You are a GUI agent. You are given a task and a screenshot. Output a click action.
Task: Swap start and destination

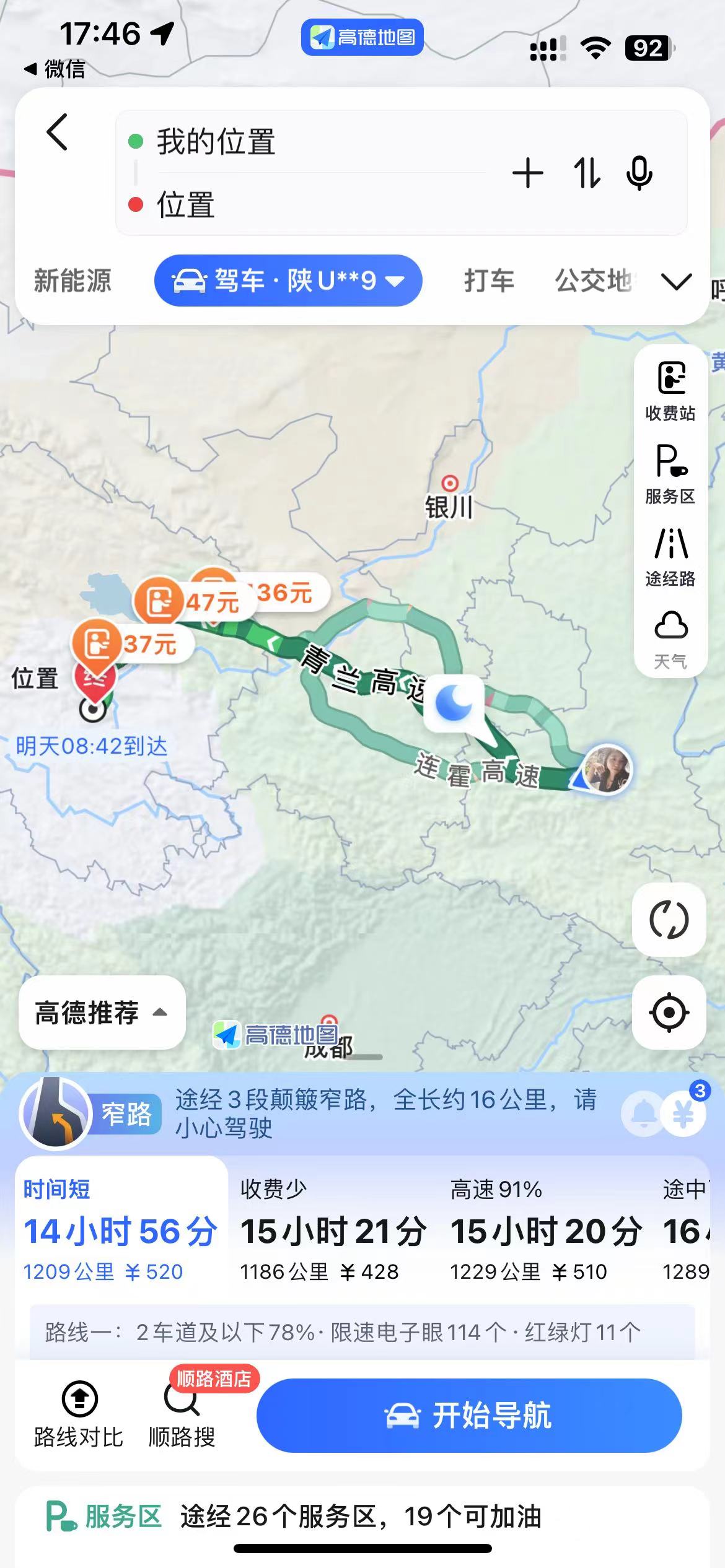[586, 173]
